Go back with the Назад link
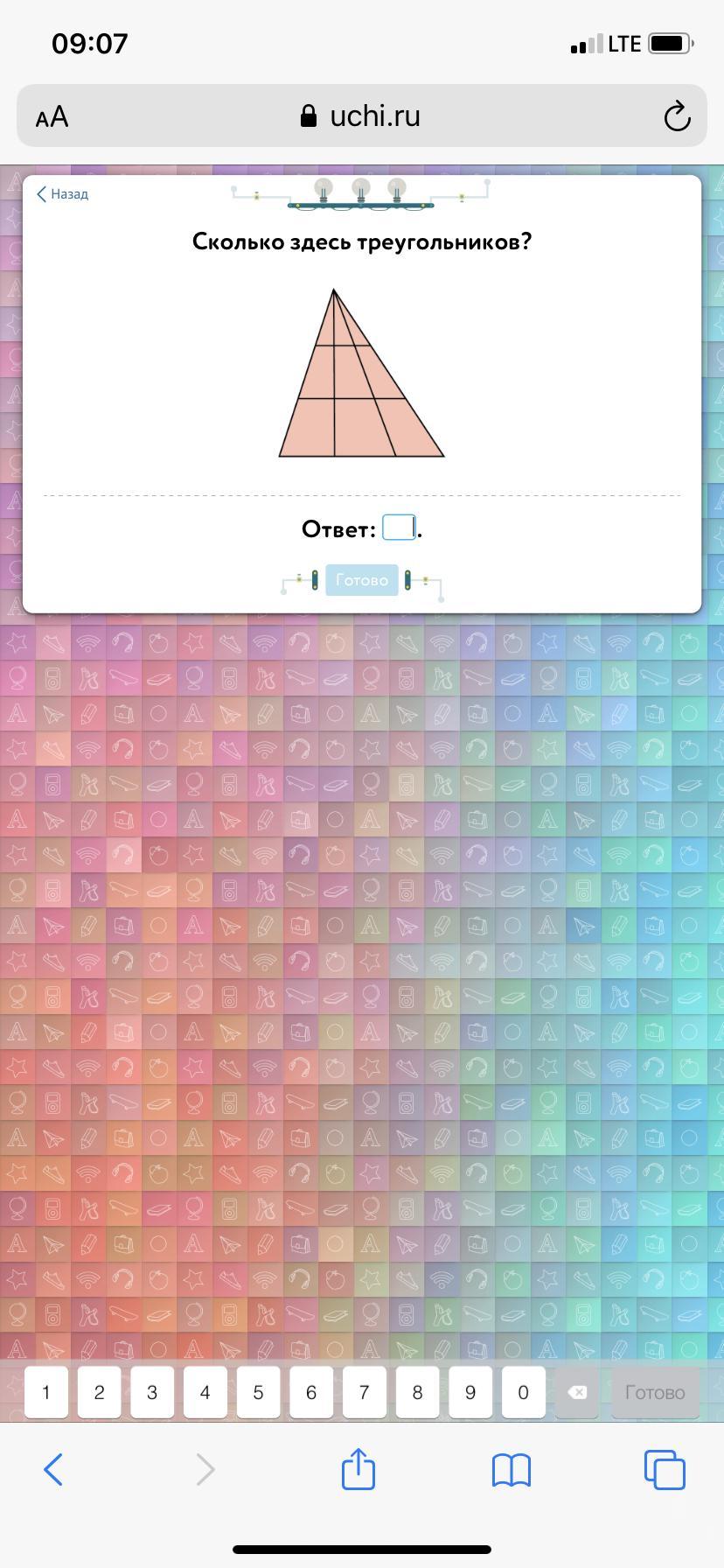 click(62, 194)
